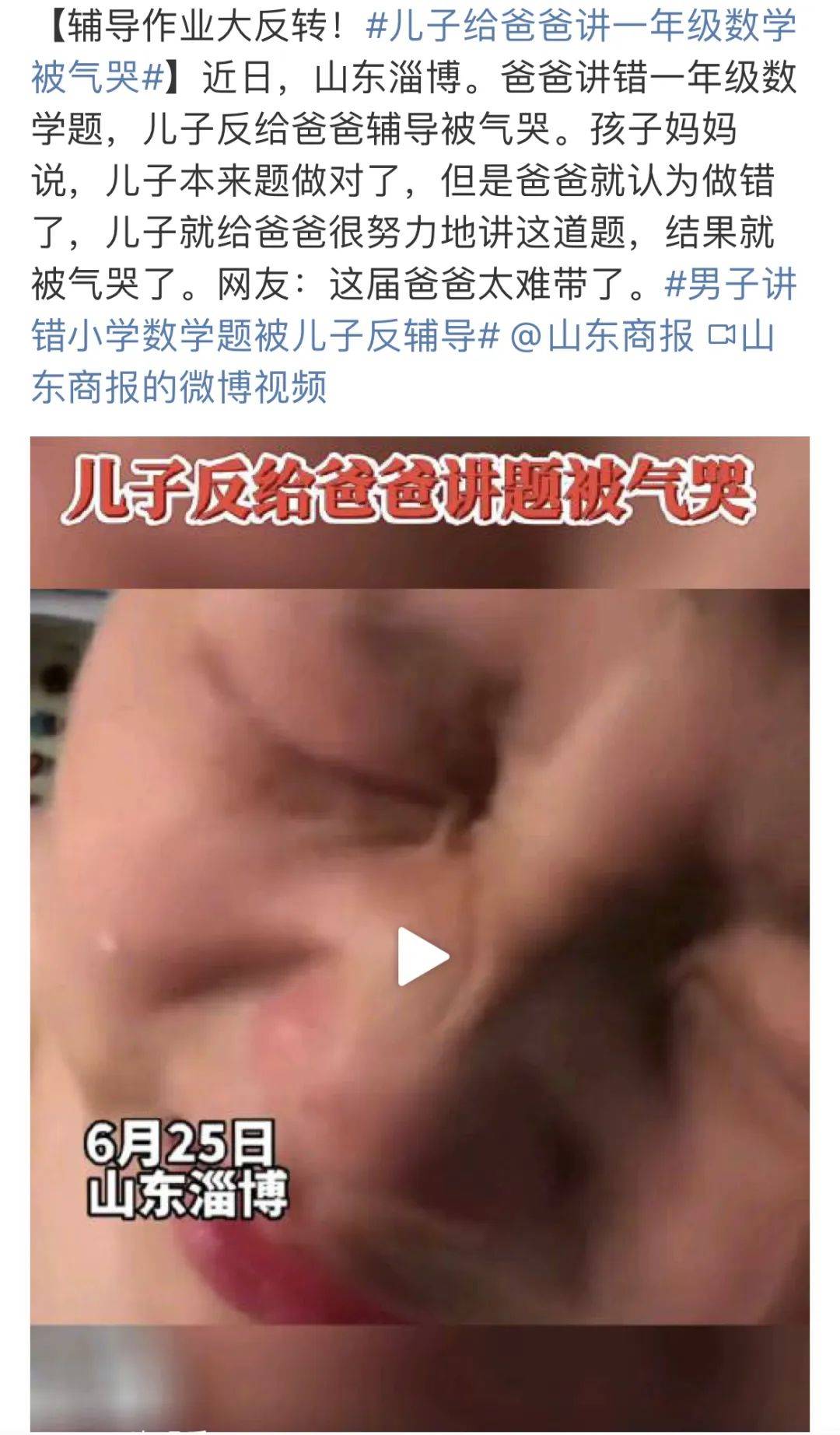Open the @山东商报 profile mention
Image resolution: width=840 pixels, height=1435 pixels.
click(x=601, y=336)
